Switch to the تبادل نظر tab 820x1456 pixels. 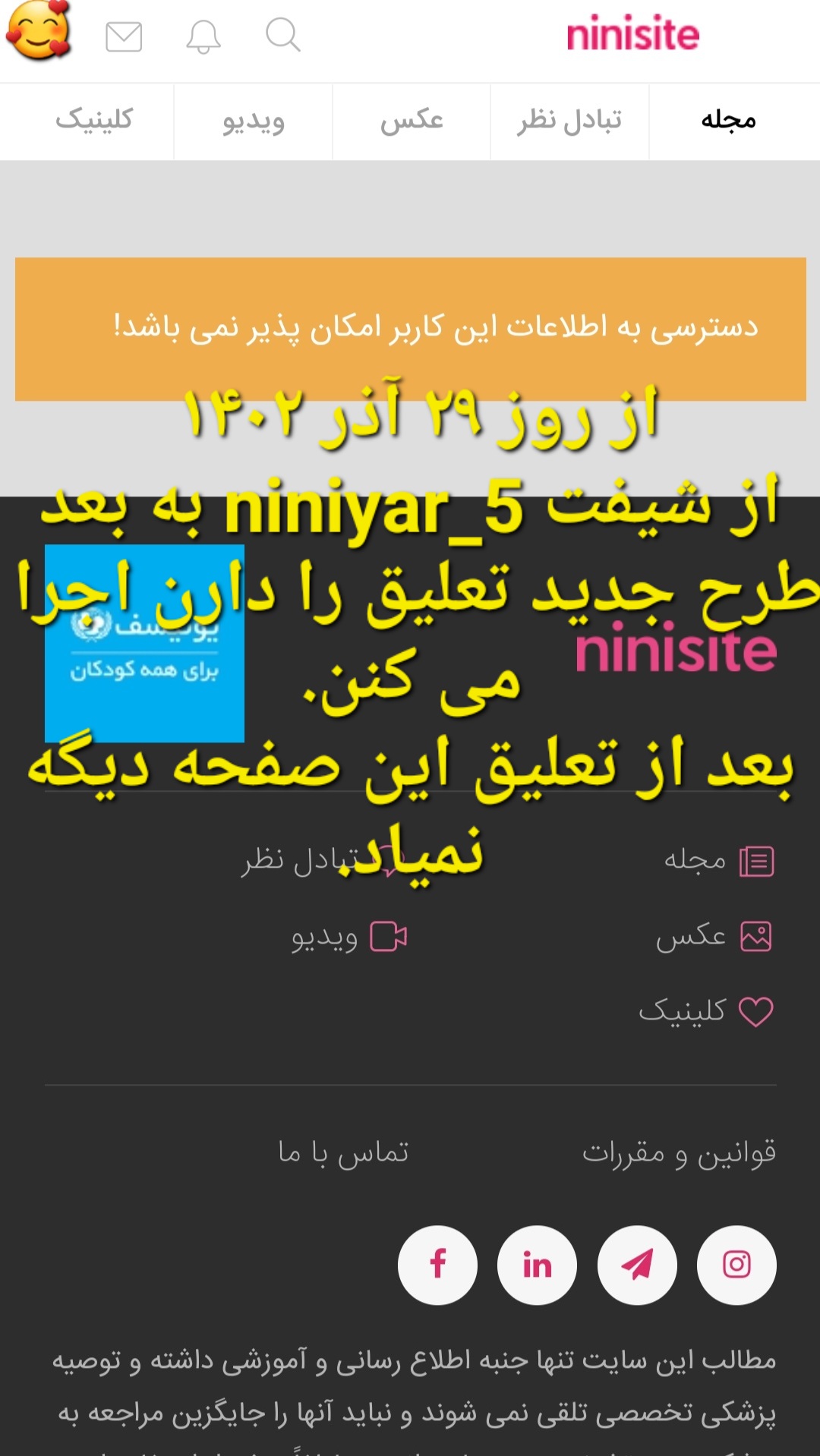(x=569, y=121)
